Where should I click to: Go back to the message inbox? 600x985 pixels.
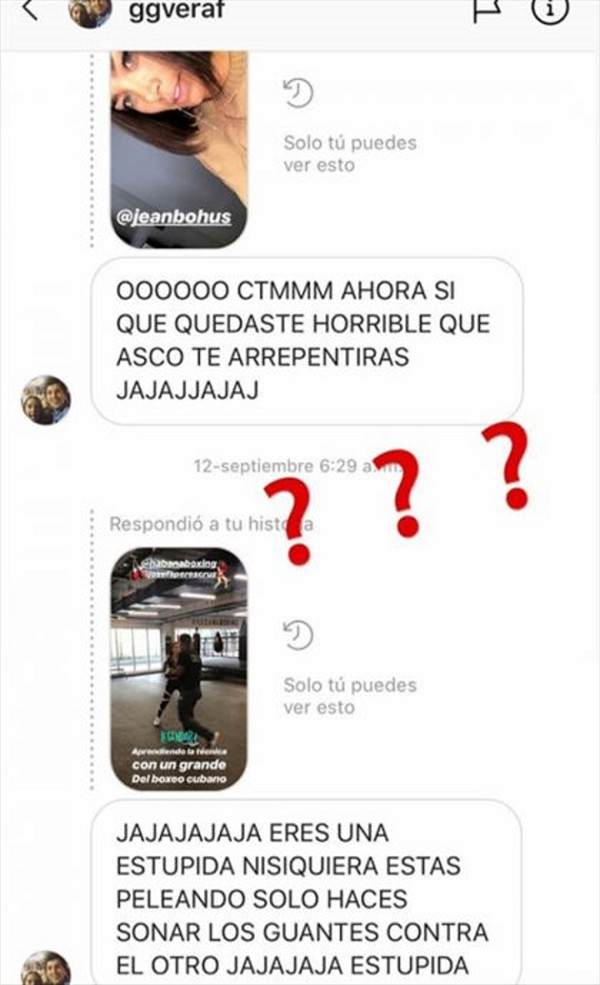[x=28, y=11]
